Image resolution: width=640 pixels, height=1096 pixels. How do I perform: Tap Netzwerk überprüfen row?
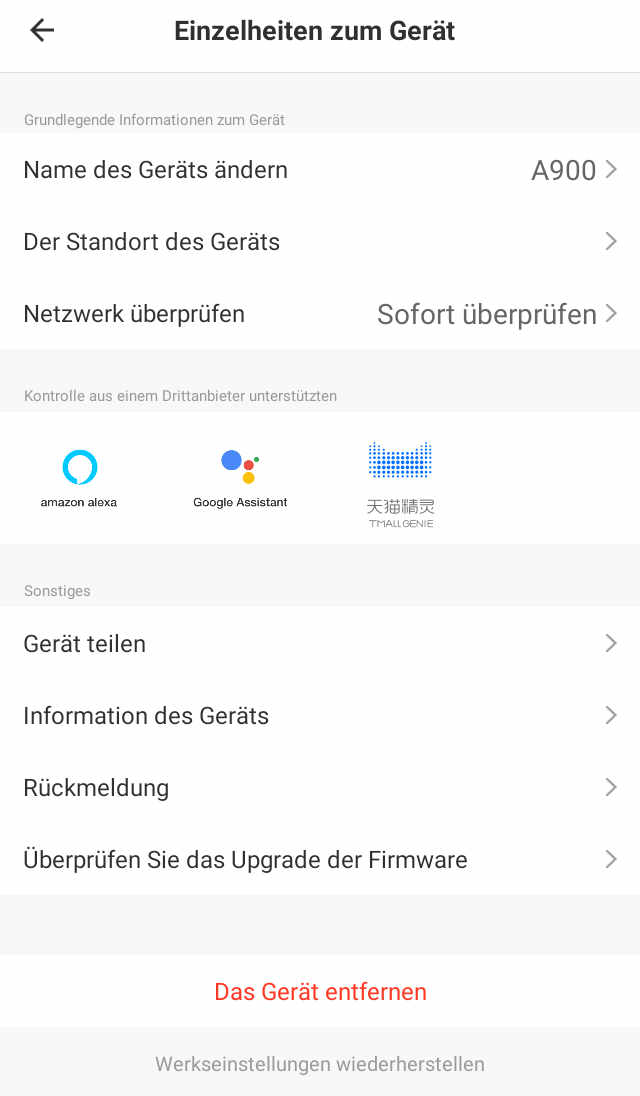point(320,314)
